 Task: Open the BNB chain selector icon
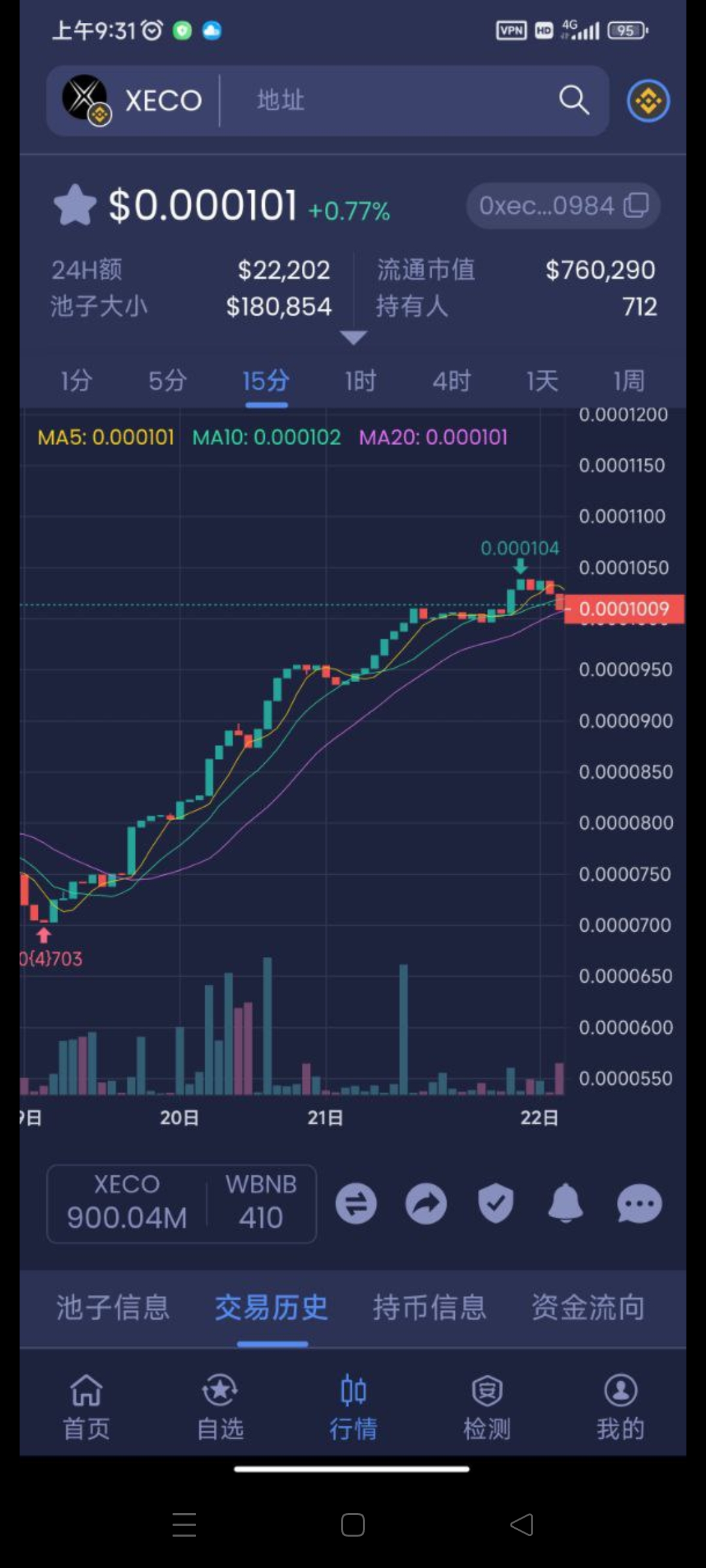(648, 101)
